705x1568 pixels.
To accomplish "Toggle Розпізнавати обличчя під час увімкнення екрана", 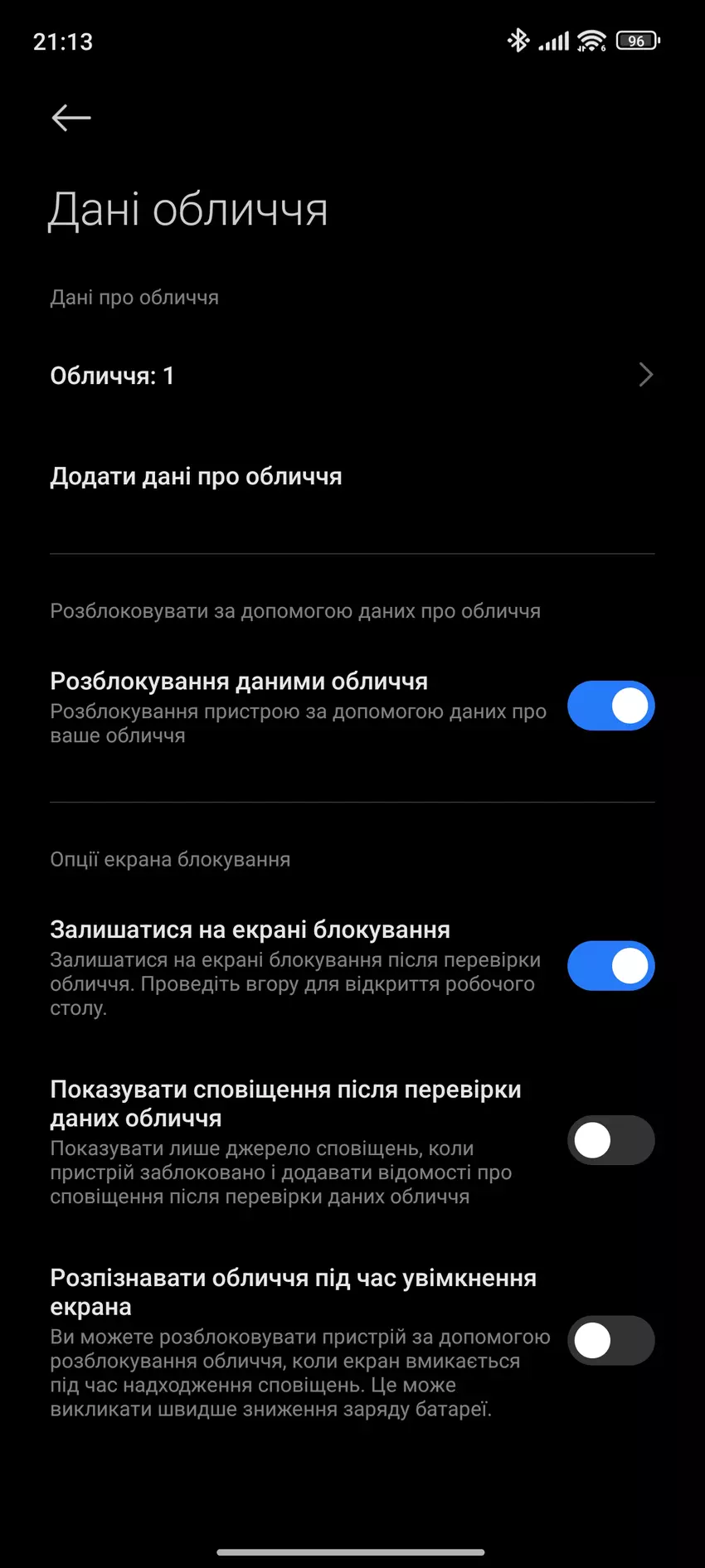I will tap(610, 1341).
